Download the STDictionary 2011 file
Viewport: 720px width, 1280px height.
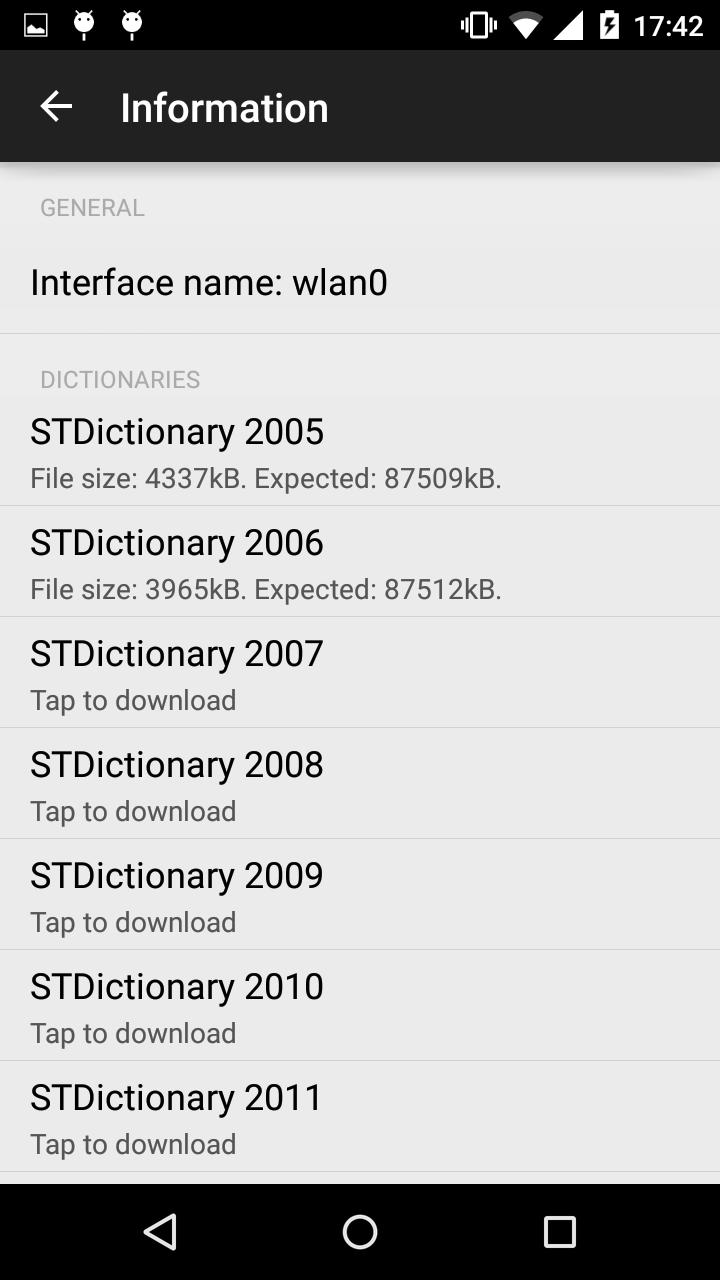coord(360,1117)
